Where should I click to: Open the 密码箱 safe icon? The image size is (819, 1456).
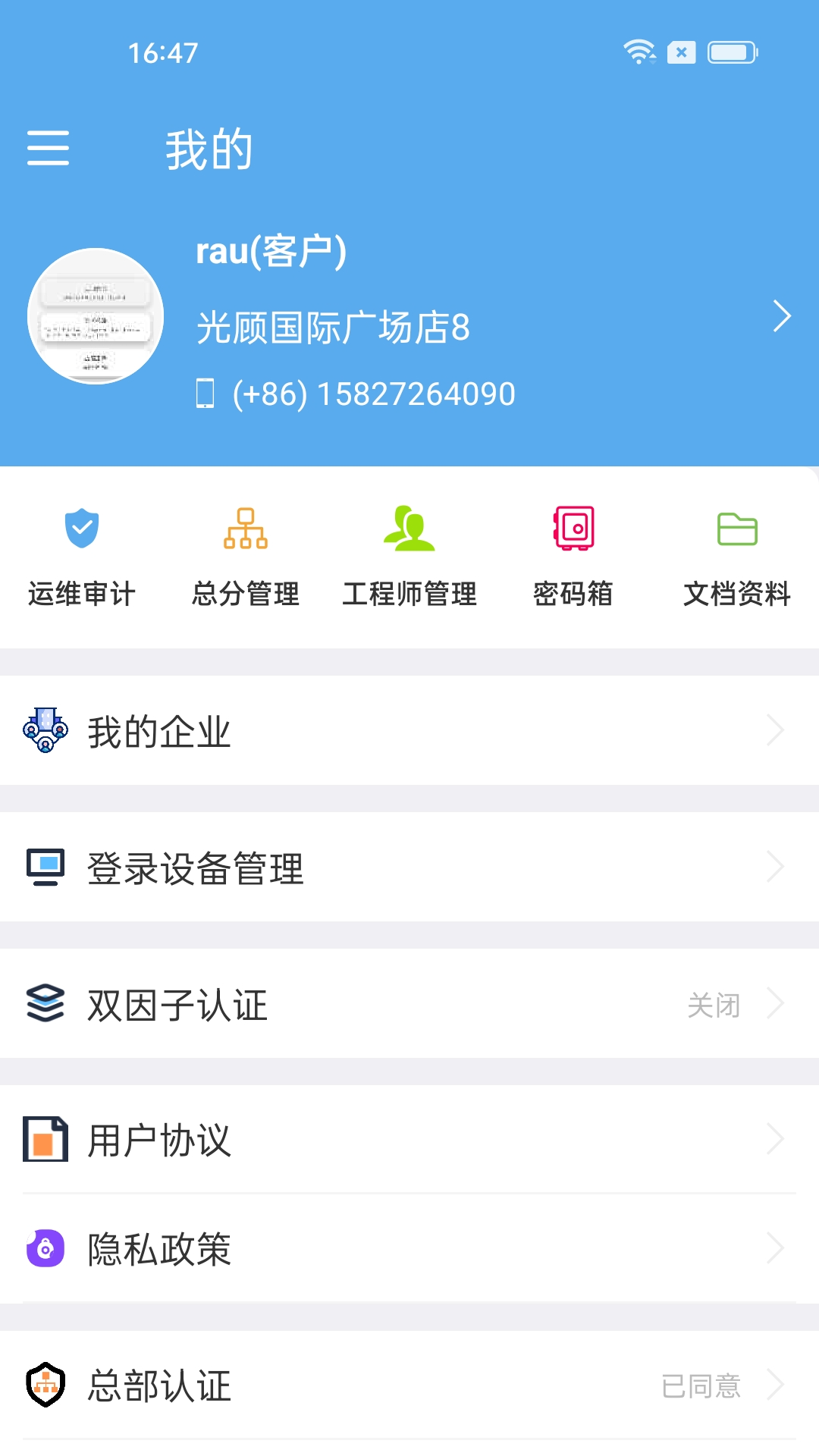click(574, 530)
